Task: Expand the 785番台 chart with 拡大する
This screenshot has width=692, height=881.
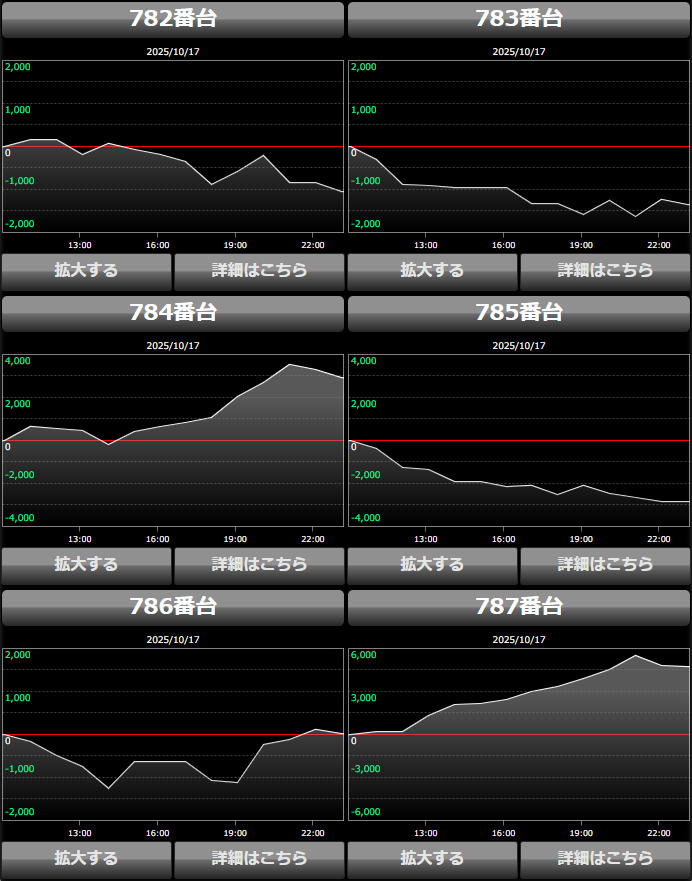Action: coord(432,564)
